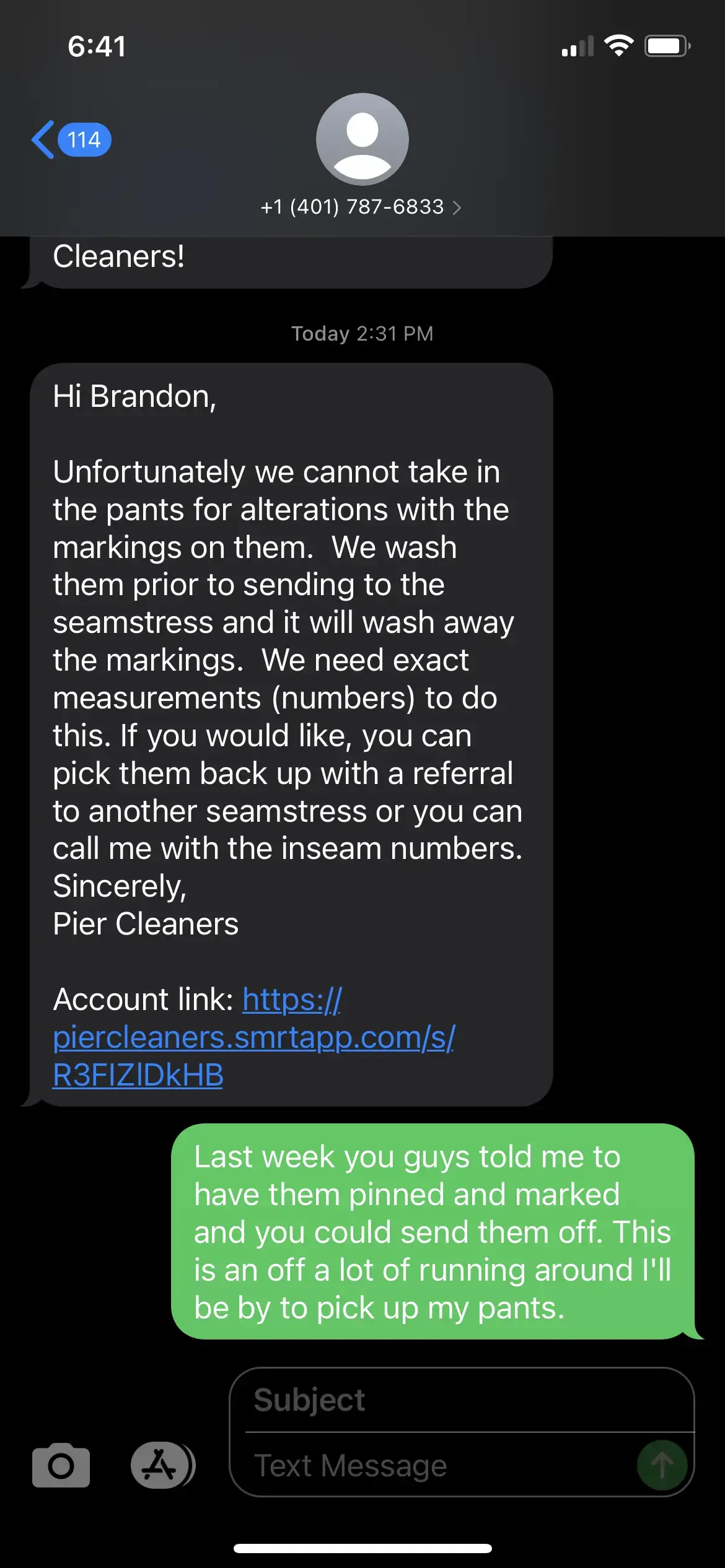Open the App Store apps drawer
The image size is (725, 1568).
[160, 1465]
